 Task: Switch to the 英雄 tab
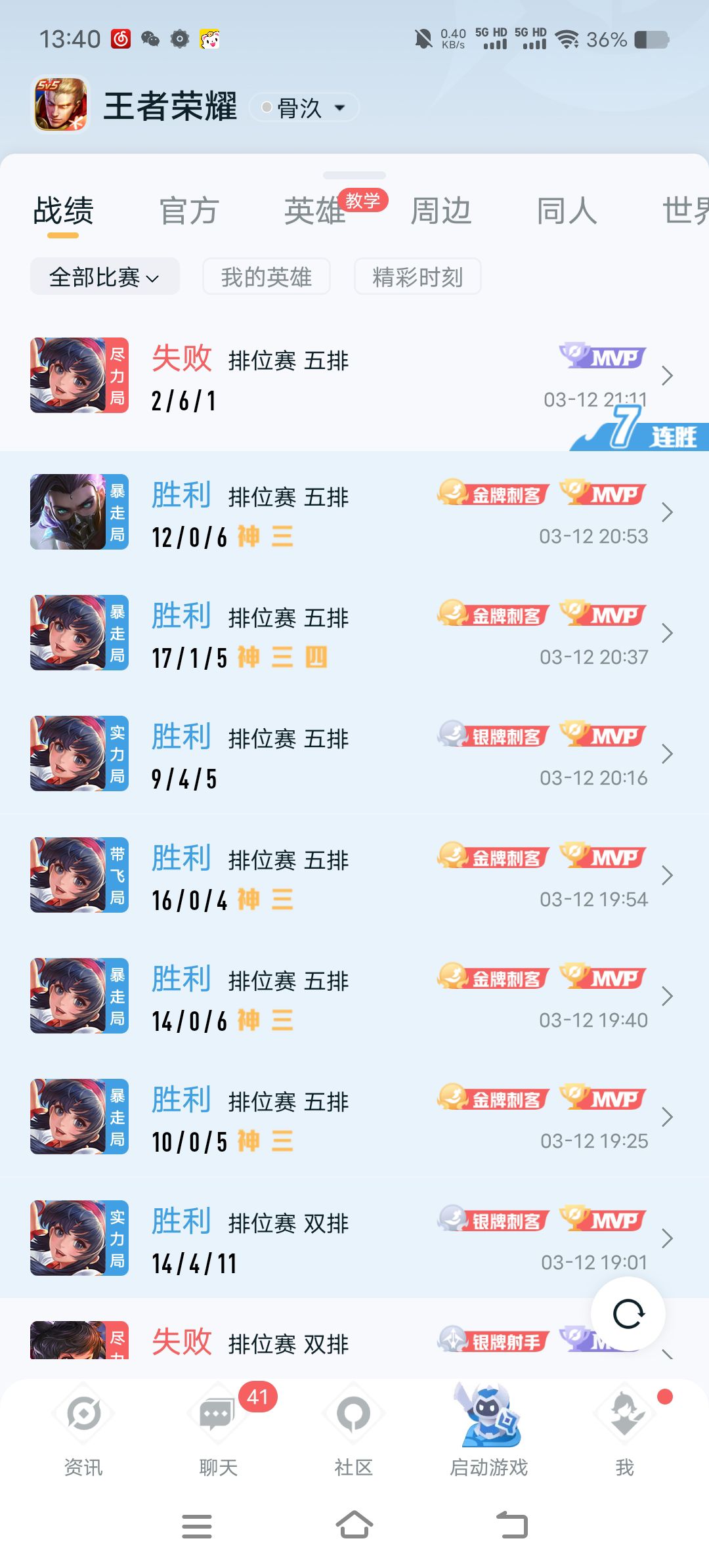coord(315,211)
